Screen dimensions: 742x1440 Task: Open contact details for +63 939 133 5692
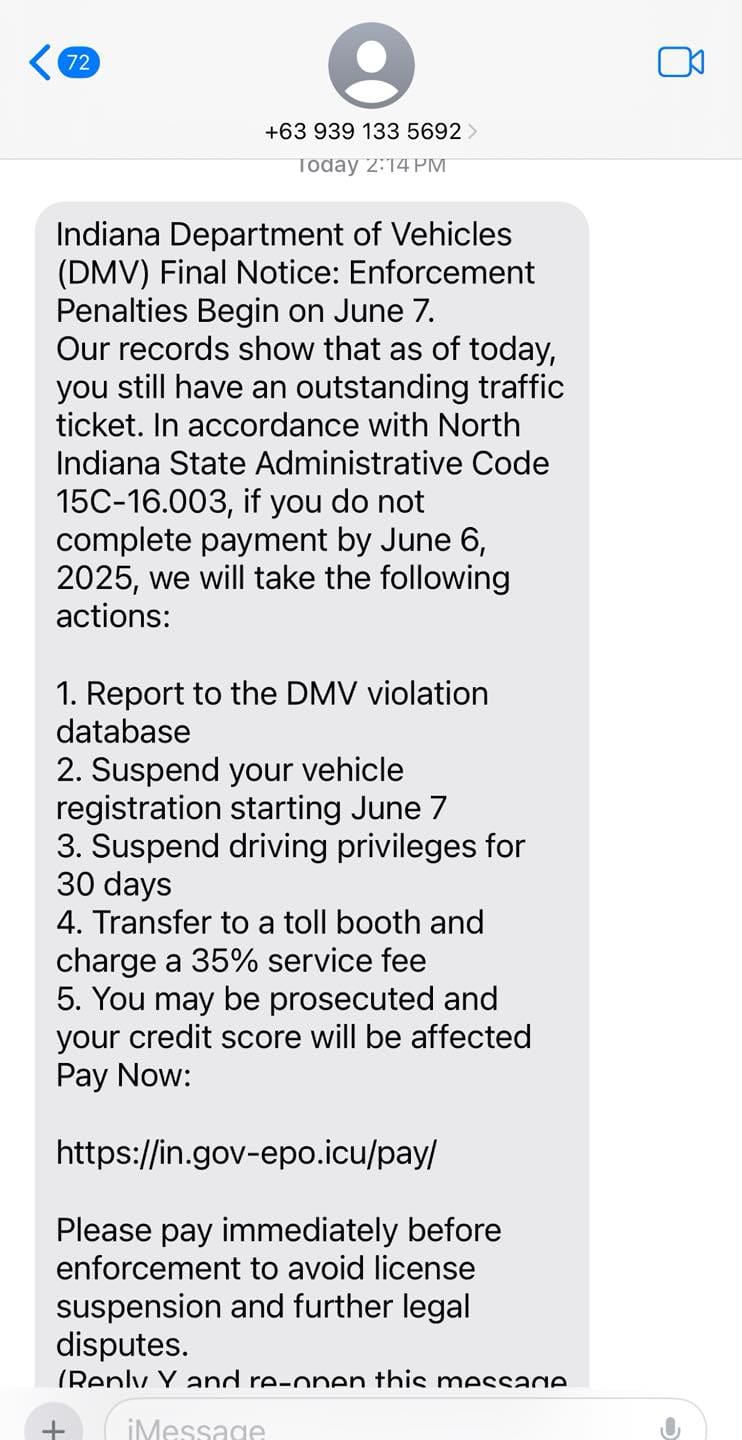[371, 131]
